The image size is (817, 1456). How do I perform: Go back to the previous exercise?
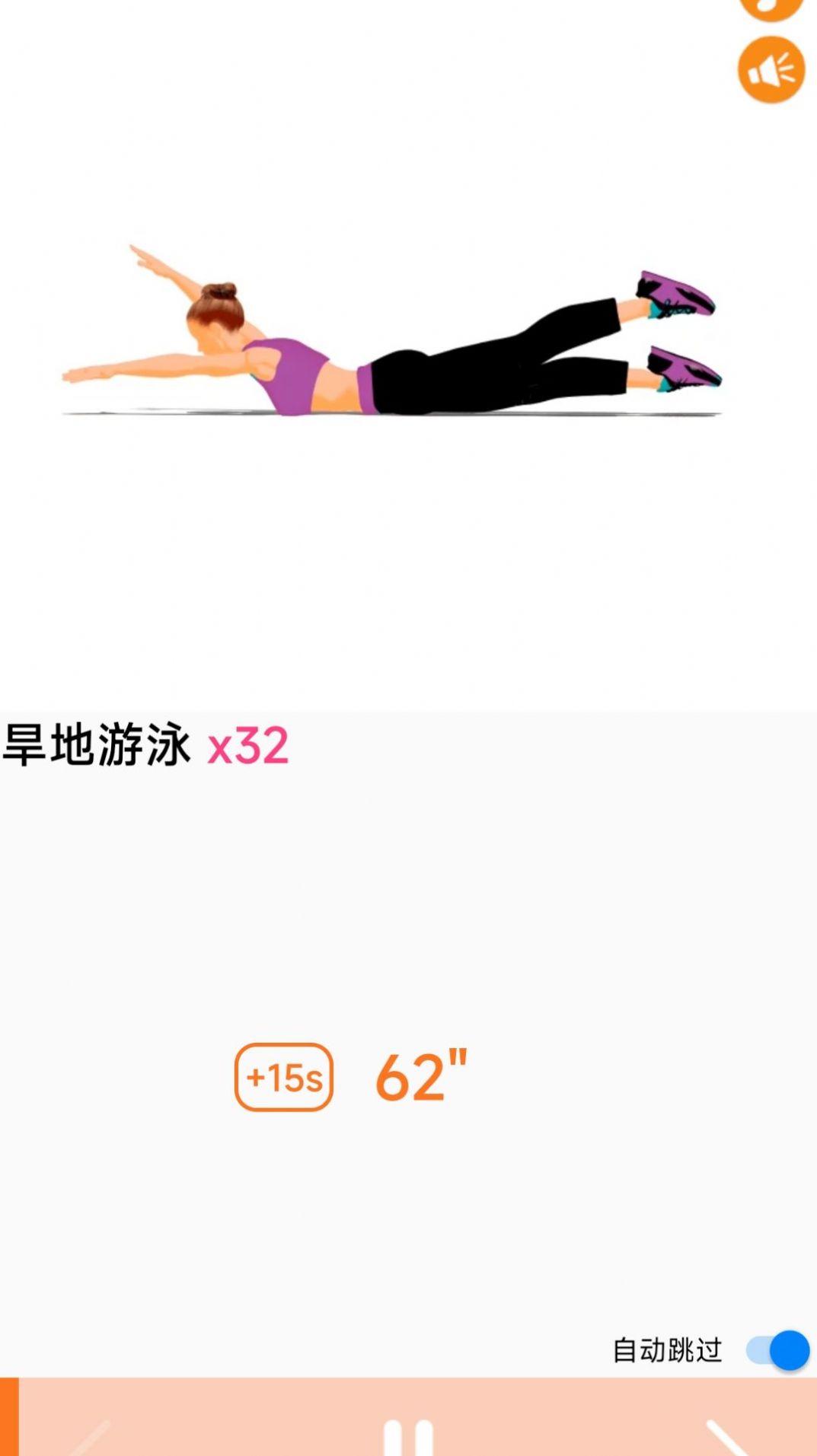[x=90, y=1438]
